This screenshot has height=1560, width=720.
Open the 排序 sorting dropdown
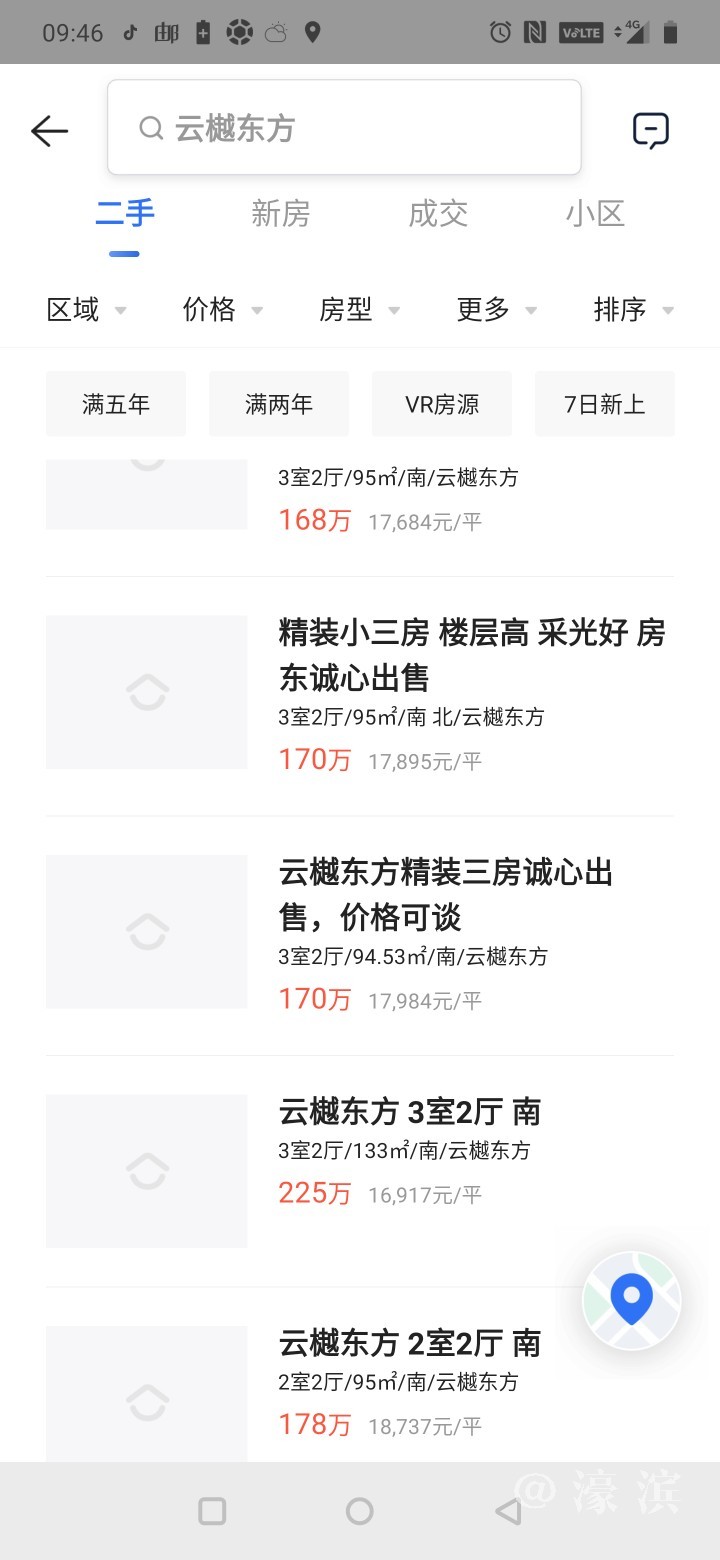634,310
